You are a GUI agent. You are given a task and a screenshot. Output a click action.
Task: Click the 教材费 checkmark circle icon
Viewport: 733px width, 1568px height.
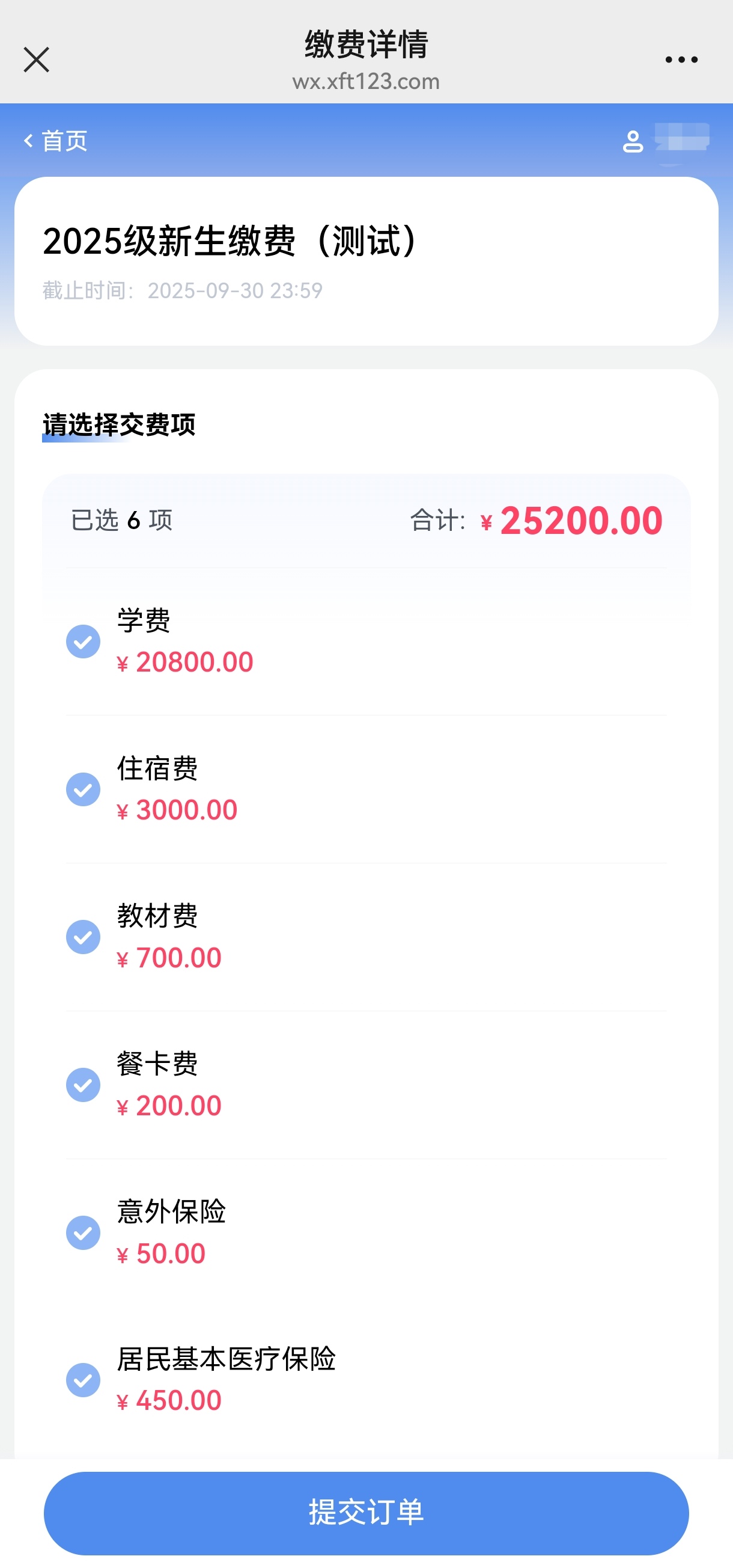82,936
